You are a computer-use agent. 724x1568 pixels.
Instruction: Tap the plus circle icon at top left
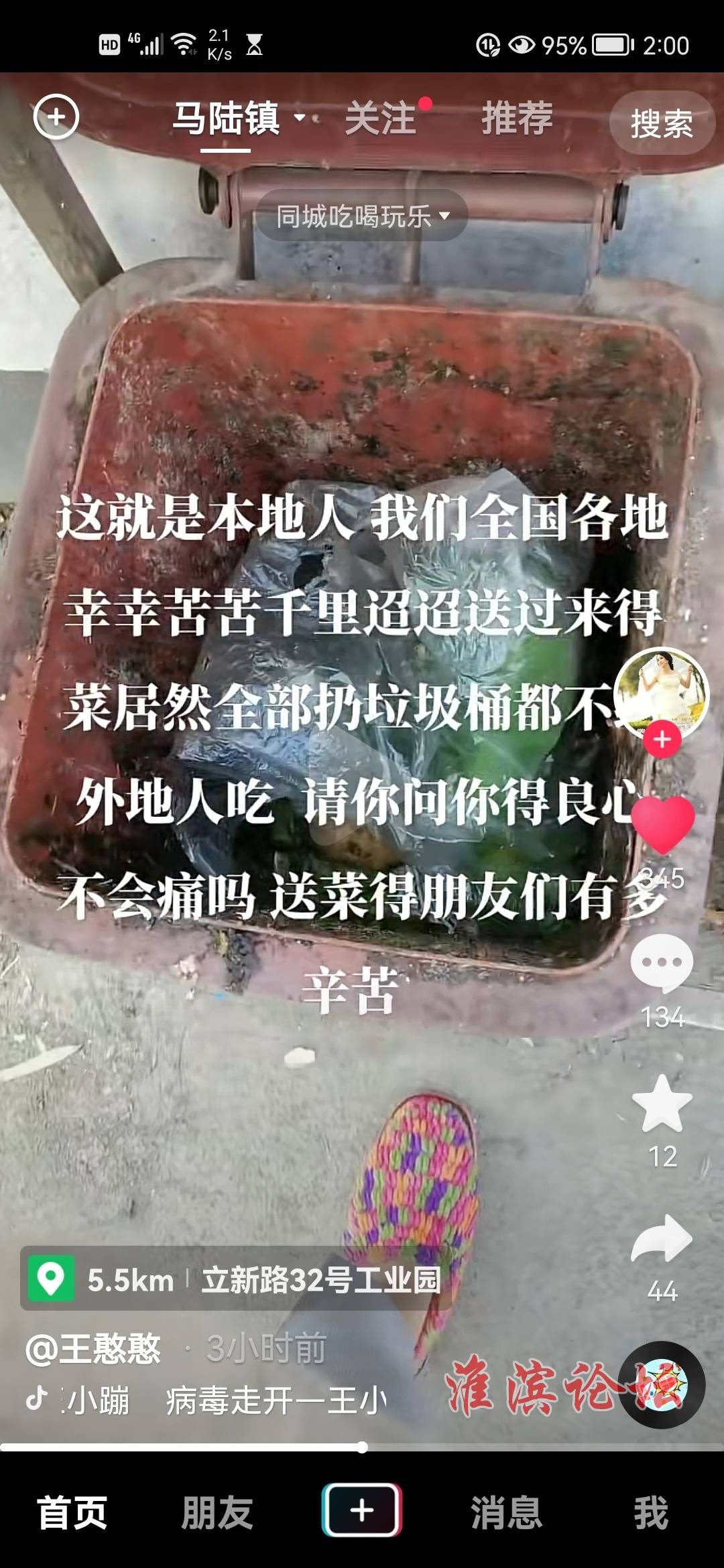click(56, 117)
